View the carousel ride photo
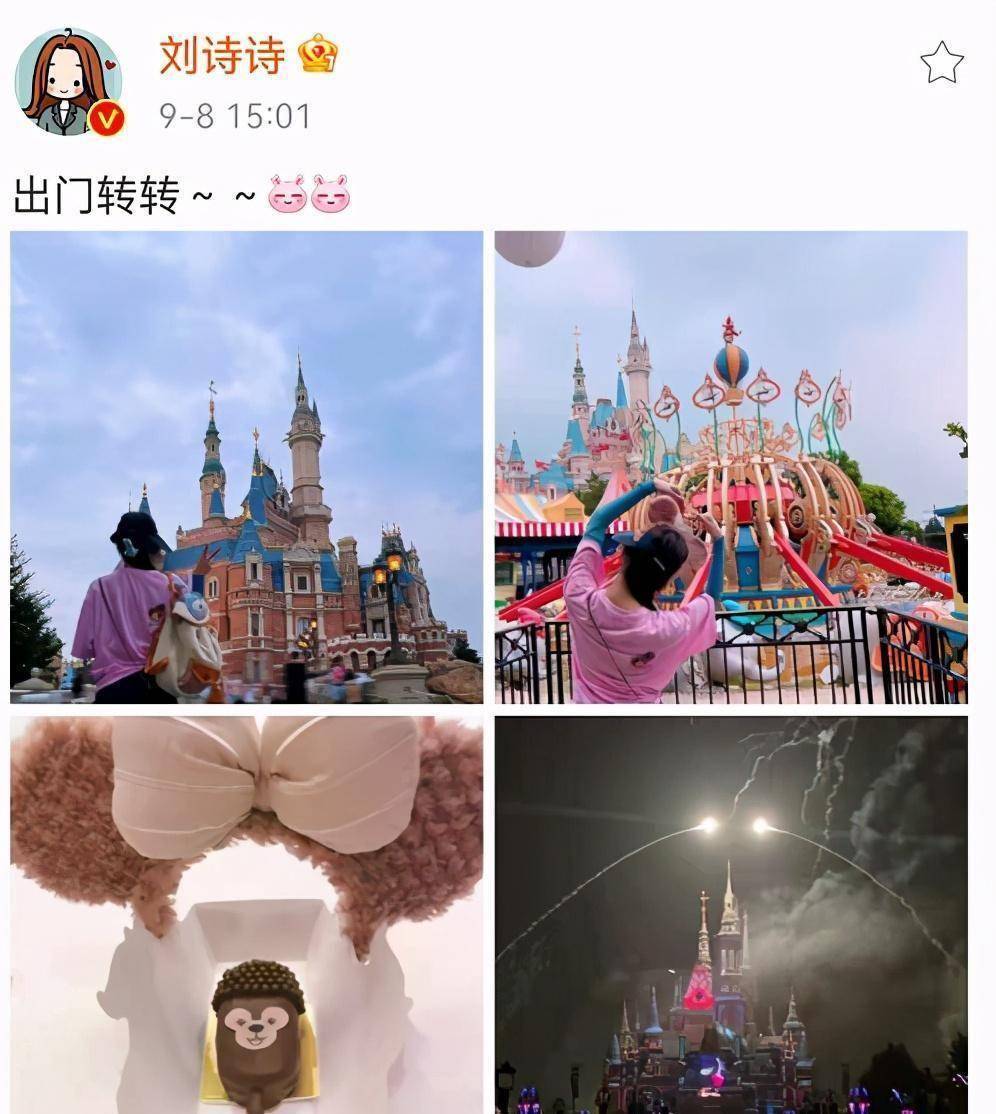The width and height of the screenshot is (996, 1114). coord(731,467)
